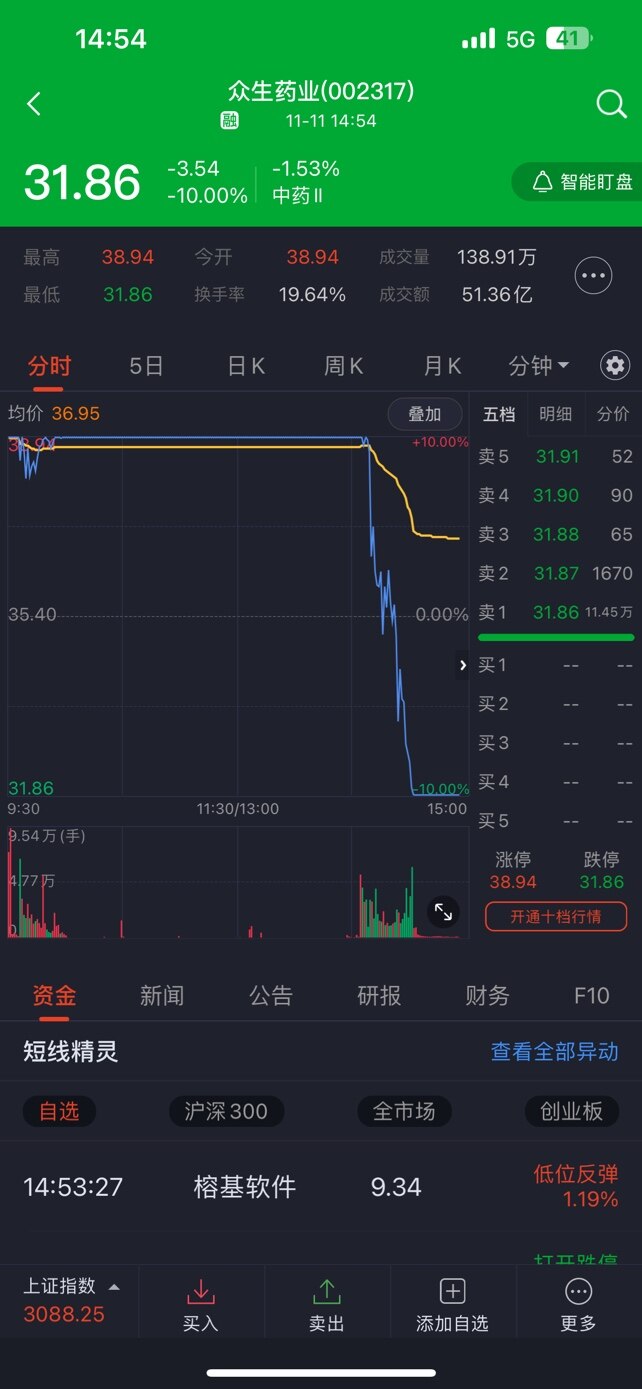The height and width of the screenshot is (1389, 642).
Task: Switch to the 明细 tab
Action: 556,414
